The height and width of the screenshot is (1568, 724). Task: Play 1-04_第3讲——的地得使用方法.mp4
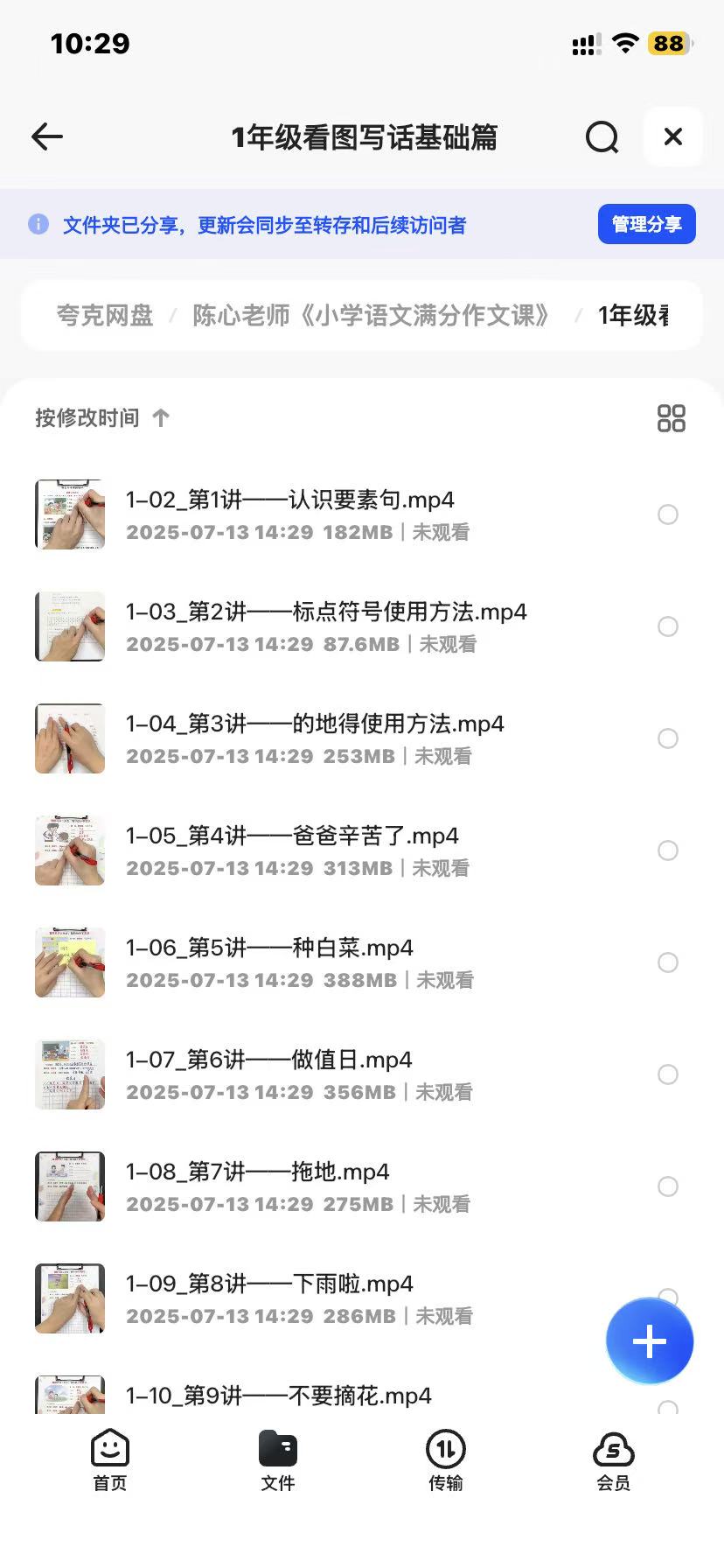315,724
